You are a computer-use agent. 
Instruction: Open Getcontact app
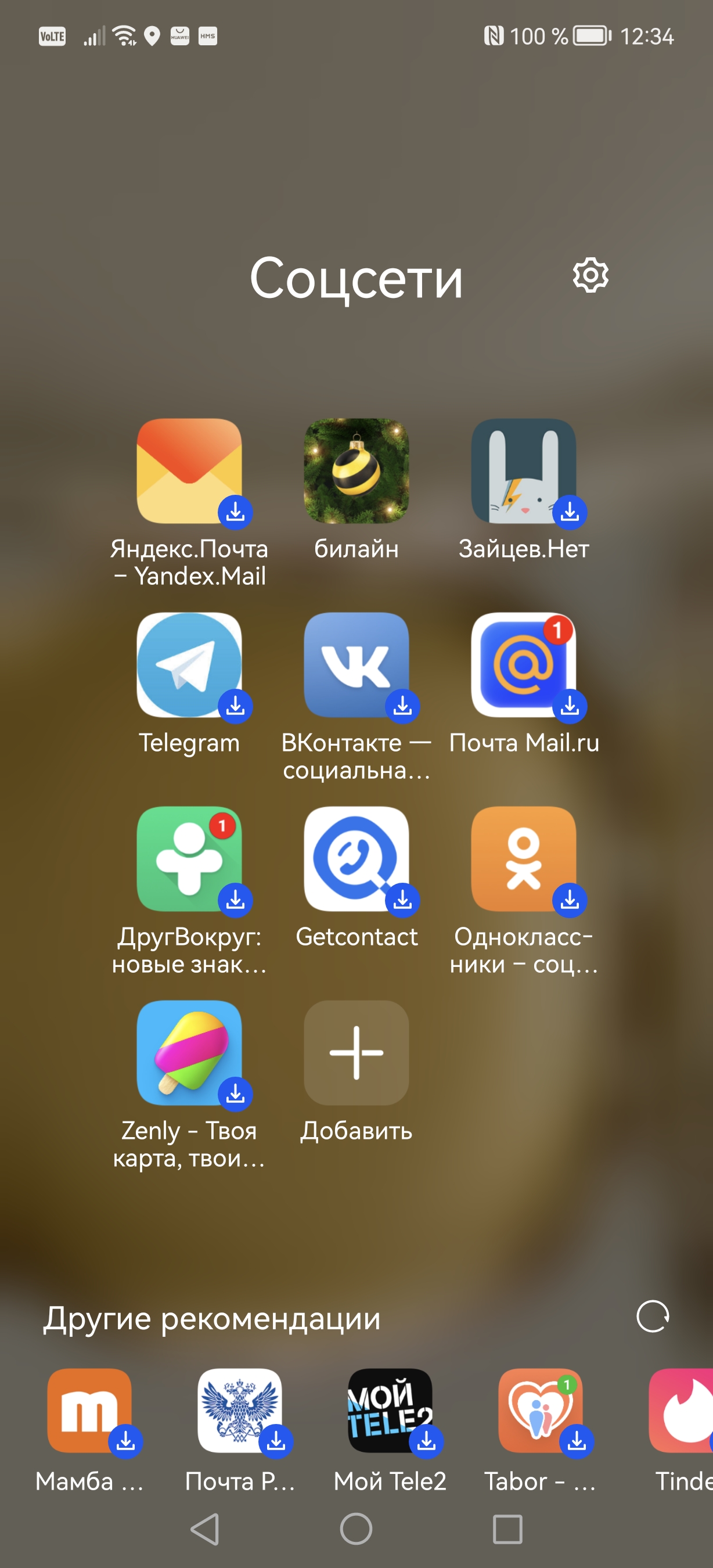click(x=356, y=859)
